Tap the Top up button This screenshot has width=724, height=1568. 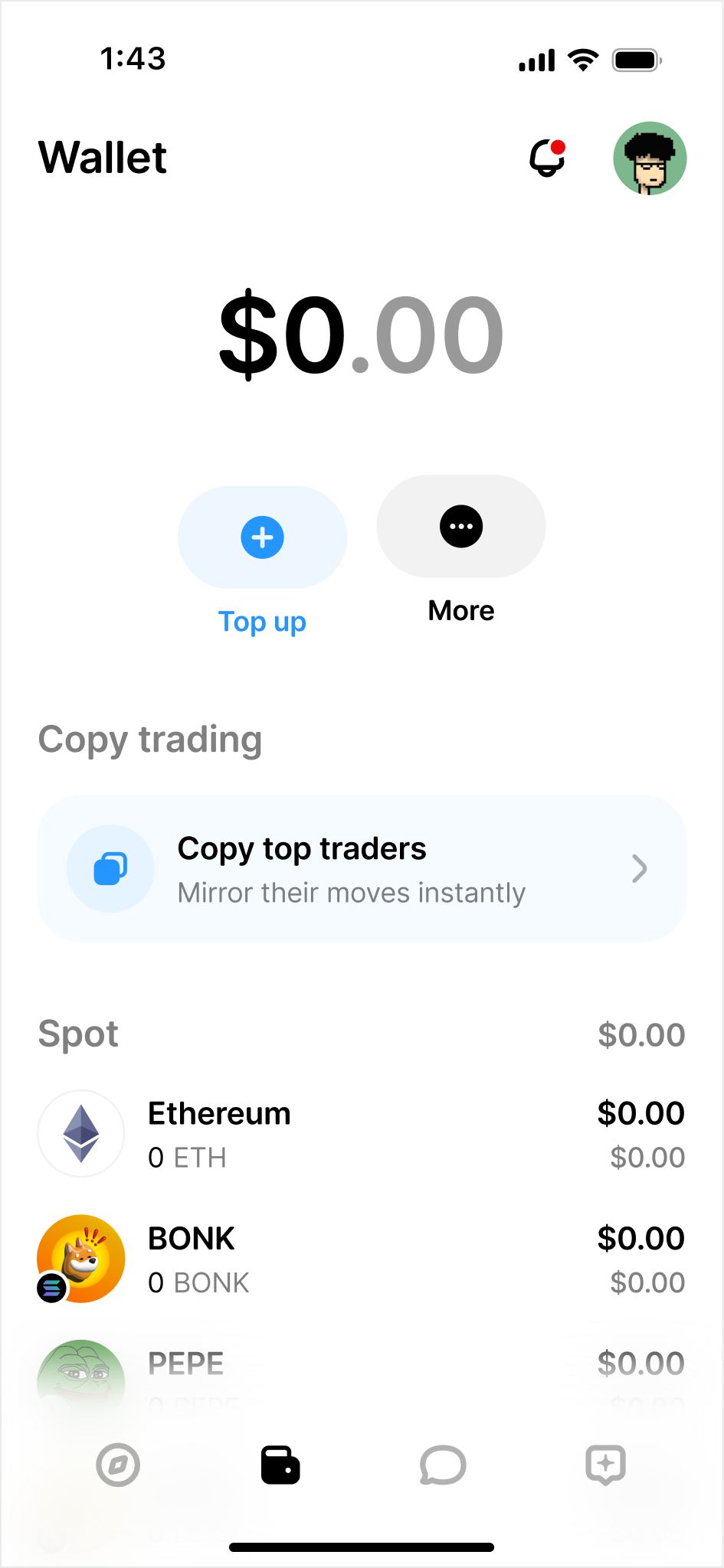tap(262, 537)
